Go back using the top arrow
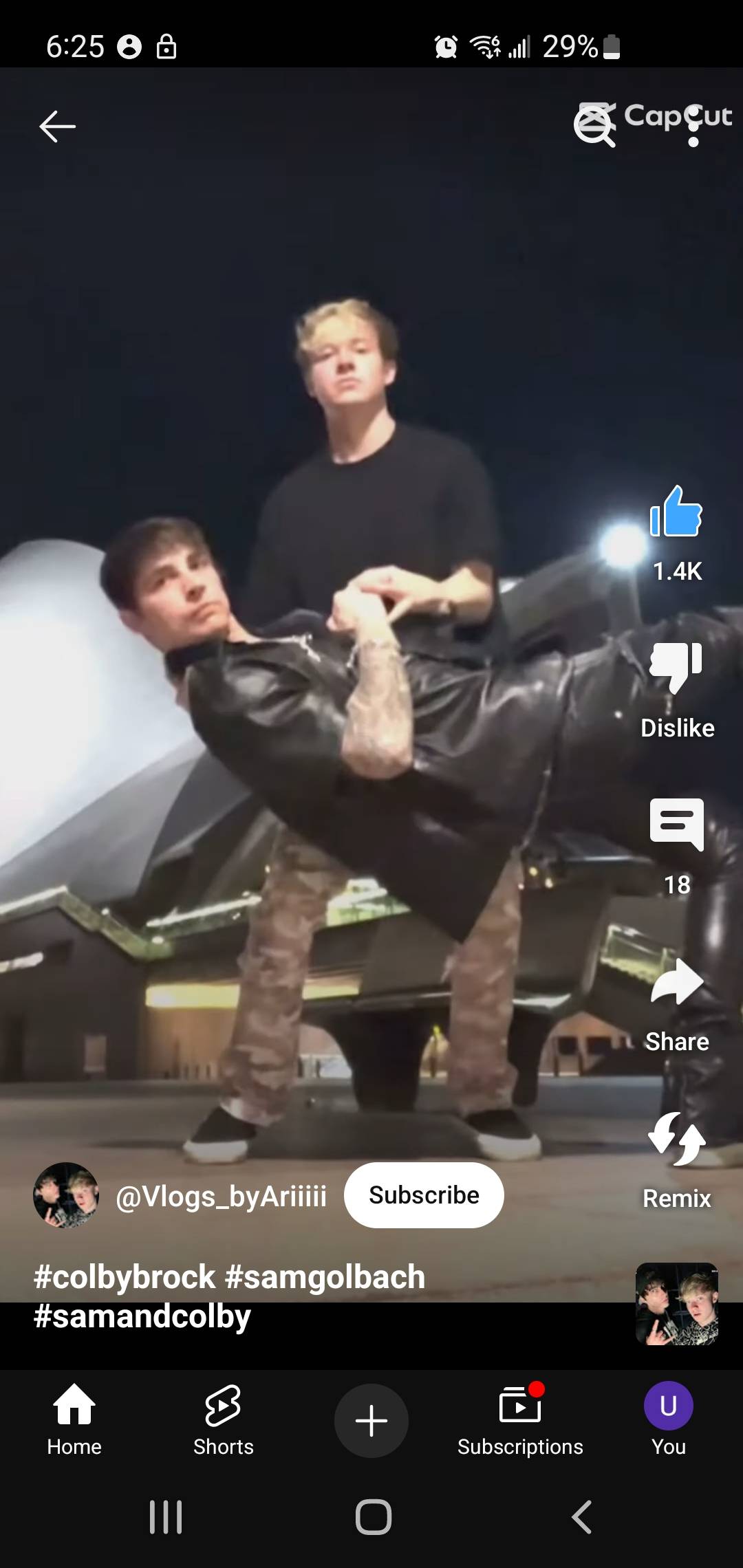Viewport: 743px width, 1568px height. point(57,127)
